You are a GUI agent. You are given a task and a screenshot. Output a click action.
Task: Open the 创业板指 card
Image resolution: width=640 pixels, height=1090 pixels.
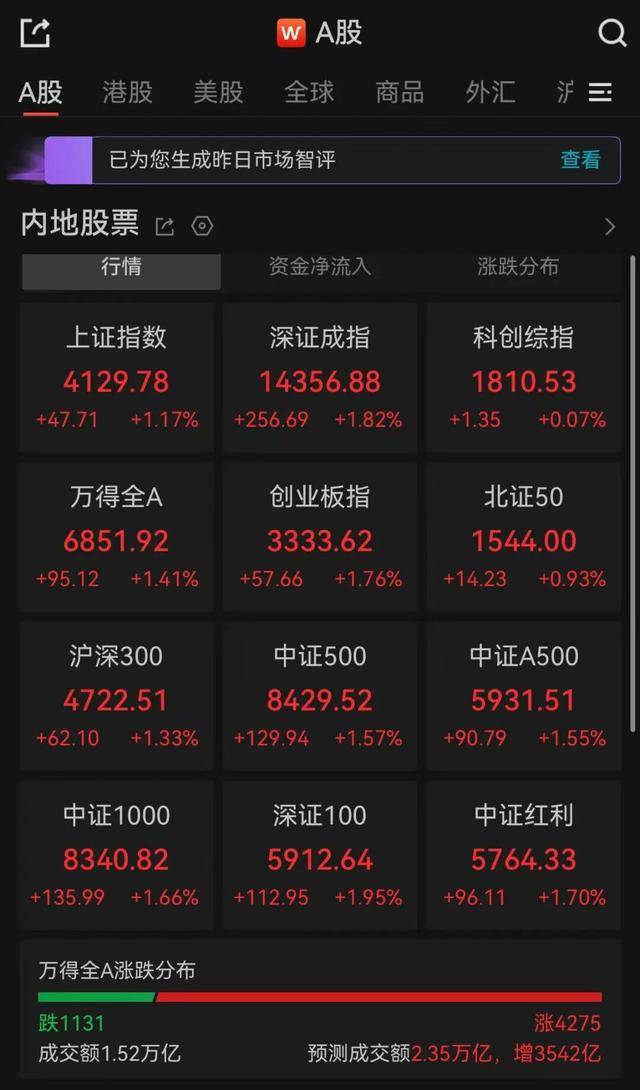click(x=320, y=537)
